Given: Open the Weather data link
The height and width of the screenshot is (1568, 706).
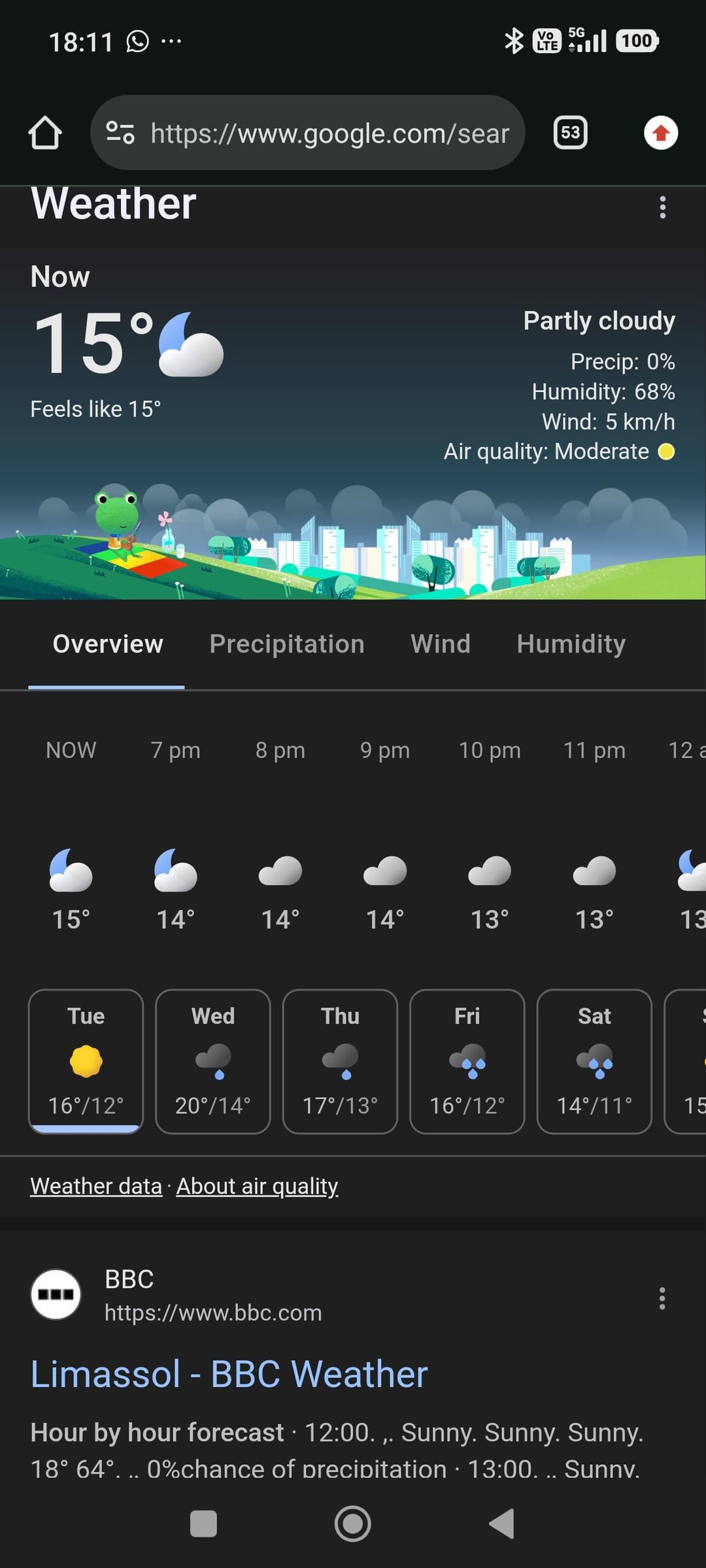Looking at the screenshot, I should tap(96, 1186).
